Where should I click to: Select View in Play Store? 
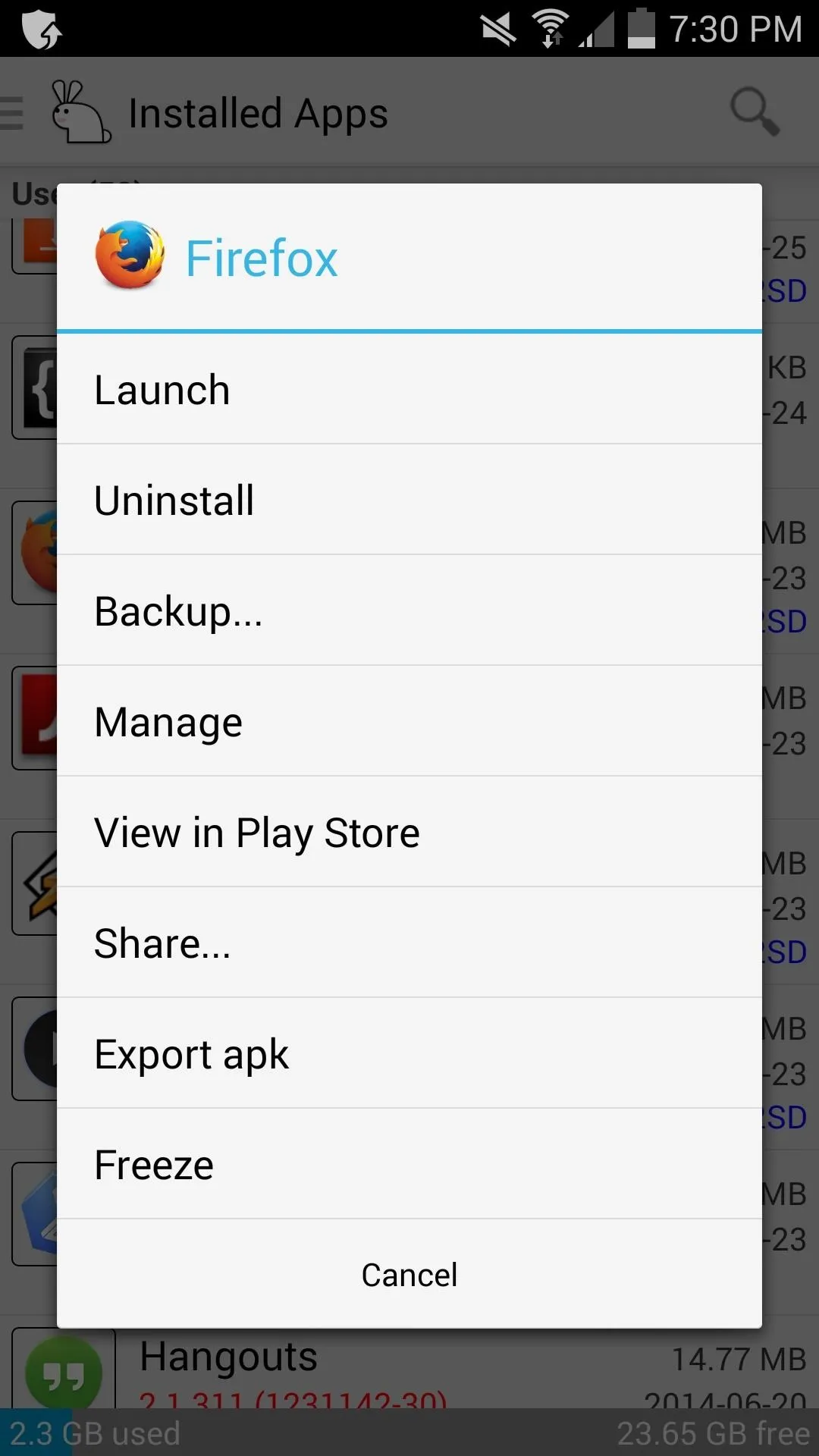coord(409,832)
